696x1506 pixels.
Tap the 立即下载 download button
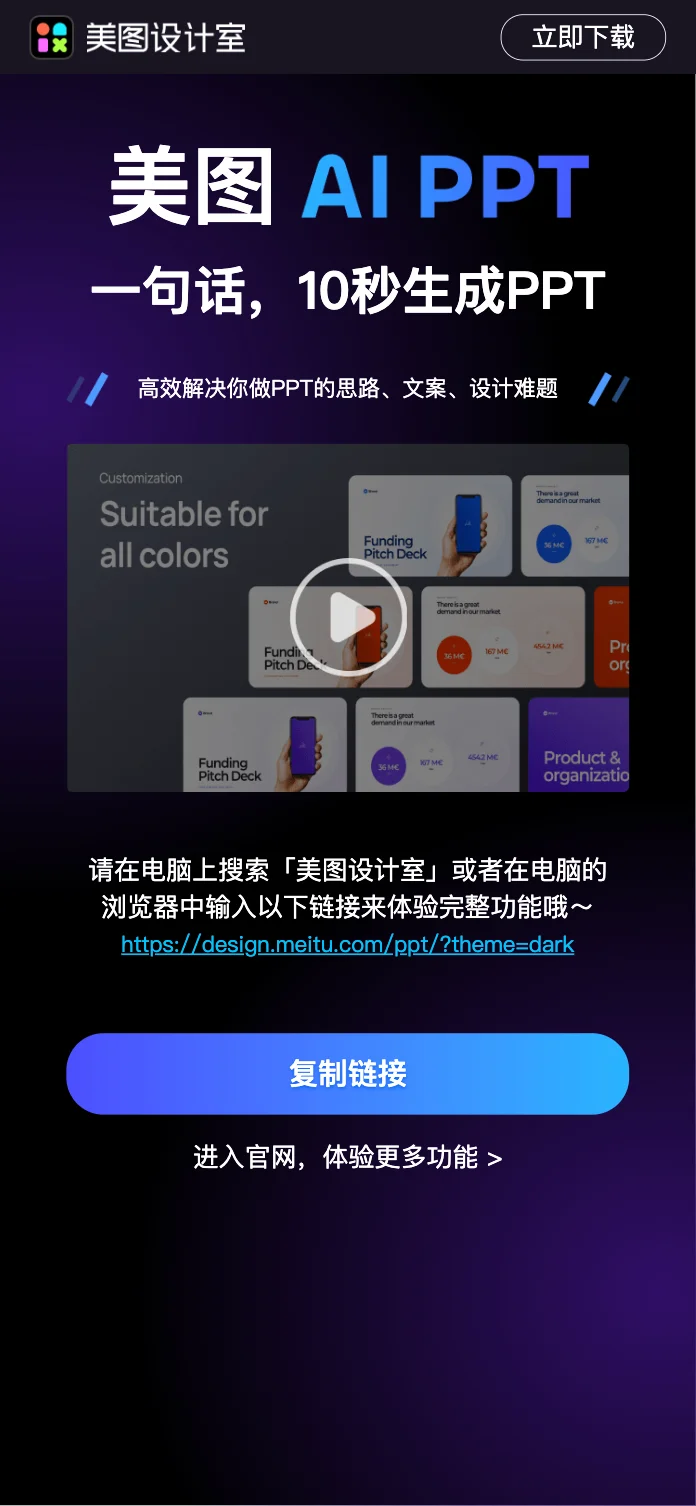[x=583, y=38]
